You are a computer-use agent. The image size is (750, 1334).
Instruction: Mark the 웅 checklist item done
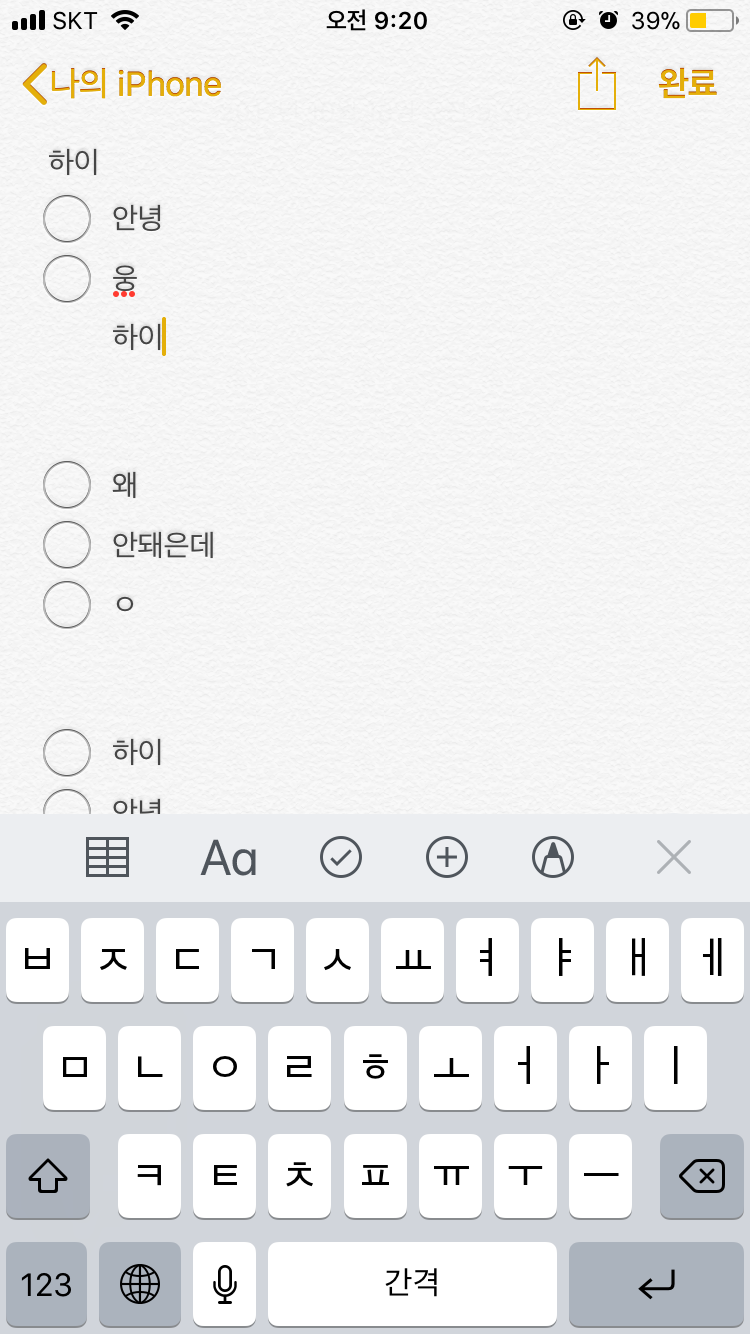coord(67,278)
